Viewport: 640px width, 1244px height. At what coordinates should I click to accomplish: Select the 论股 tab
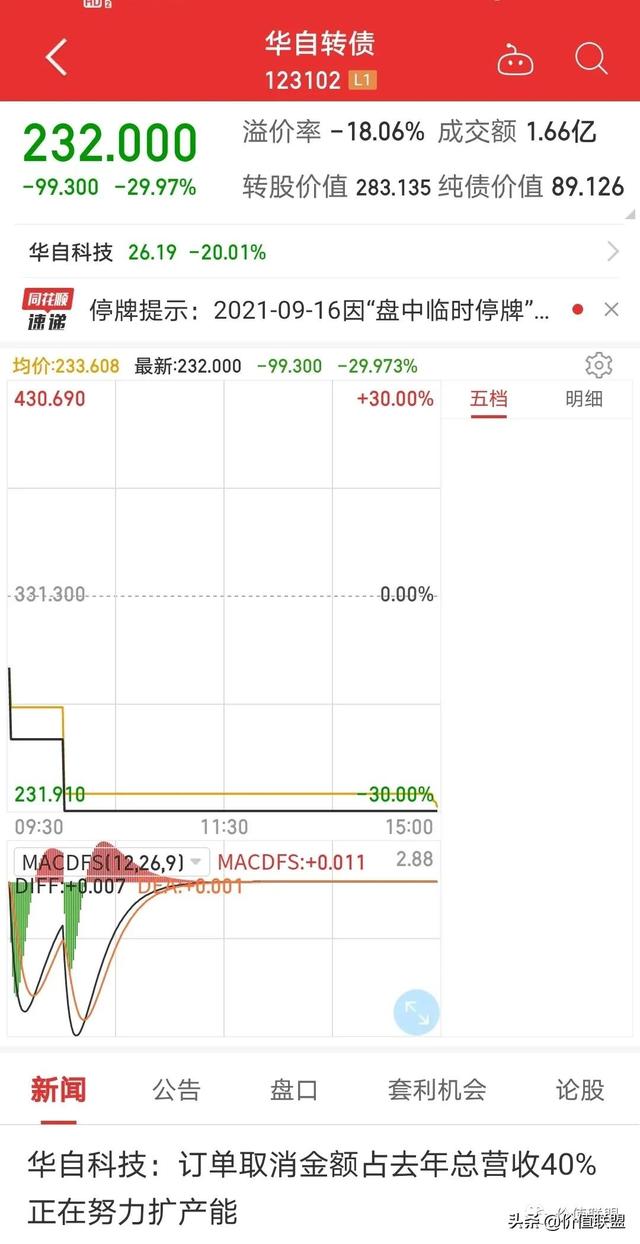pyautogui.click(x=580, y=1089)
